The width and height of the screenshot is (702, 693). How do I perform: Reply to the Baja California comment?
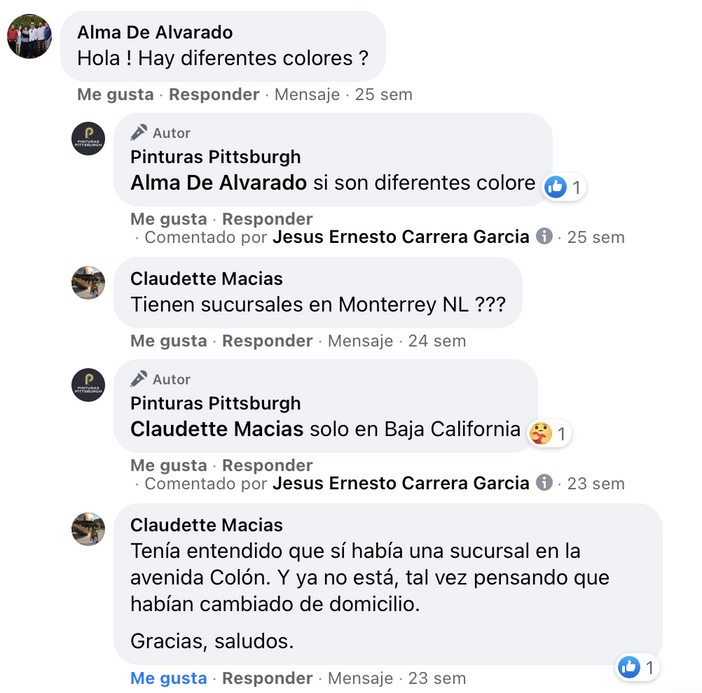[267, 465]
